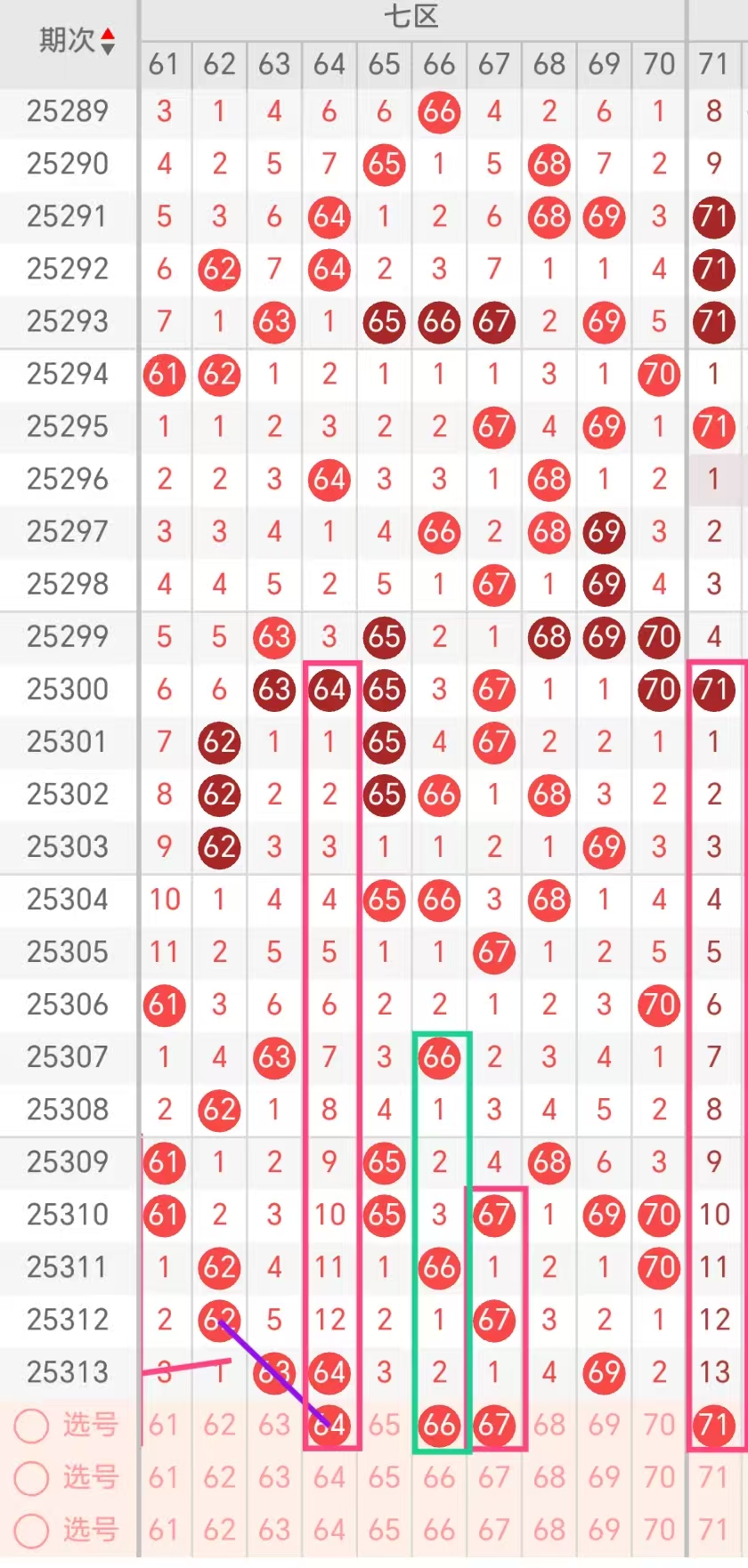Select the second 选号 row radio circle
The image size is (748, 1568).
(31, 1478)
